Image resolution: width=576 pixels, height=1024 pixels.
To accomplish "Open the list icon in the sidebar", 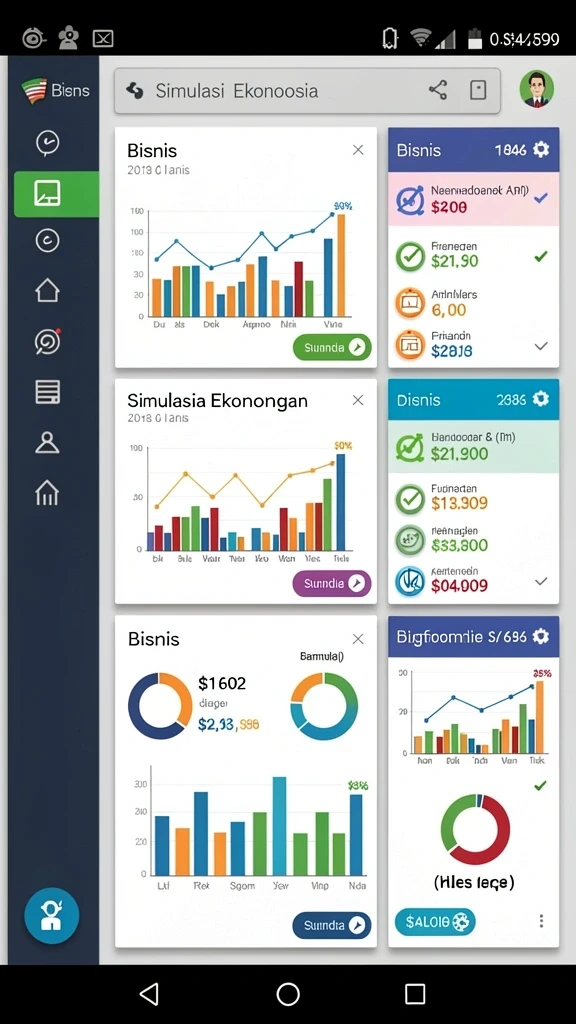I will (47, 392).
